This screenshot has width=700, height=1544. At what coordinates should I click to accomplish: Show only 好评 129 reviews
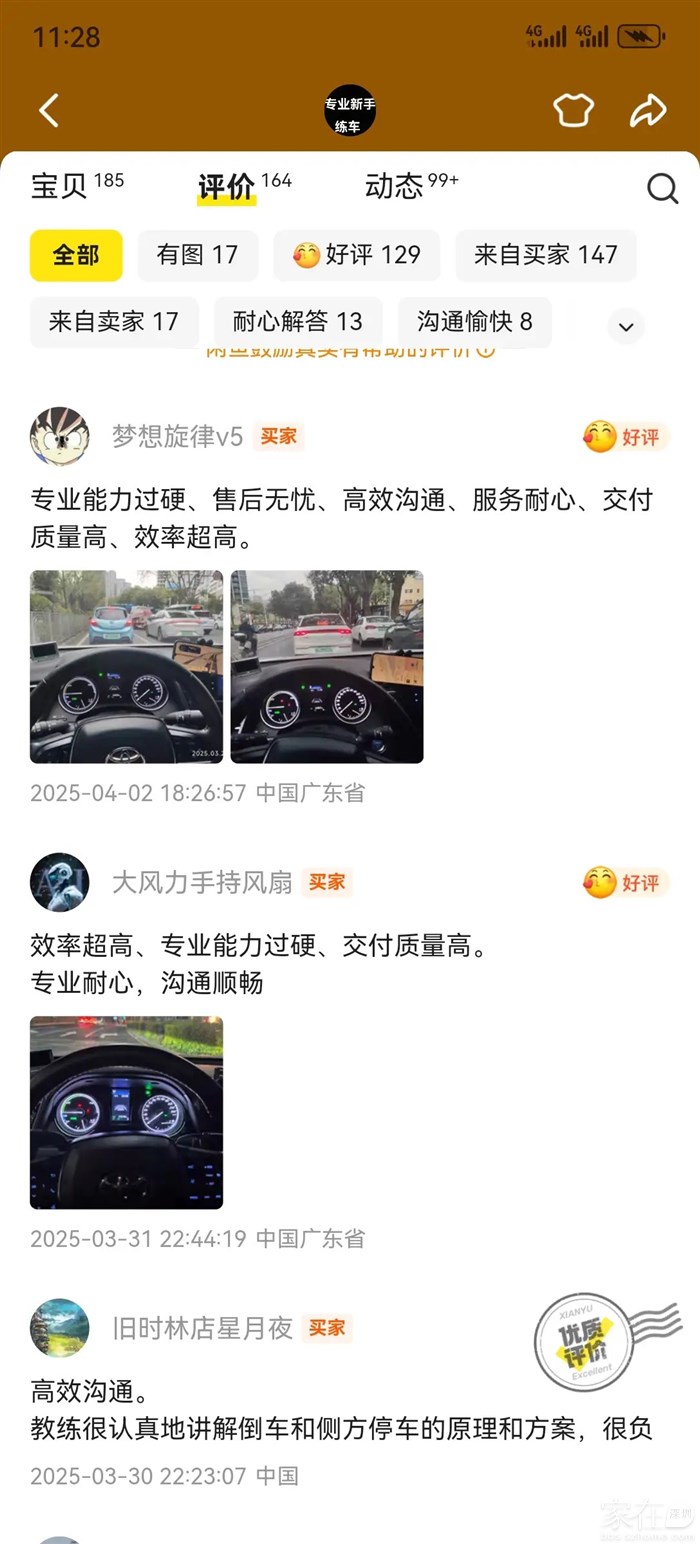point(356,255)
